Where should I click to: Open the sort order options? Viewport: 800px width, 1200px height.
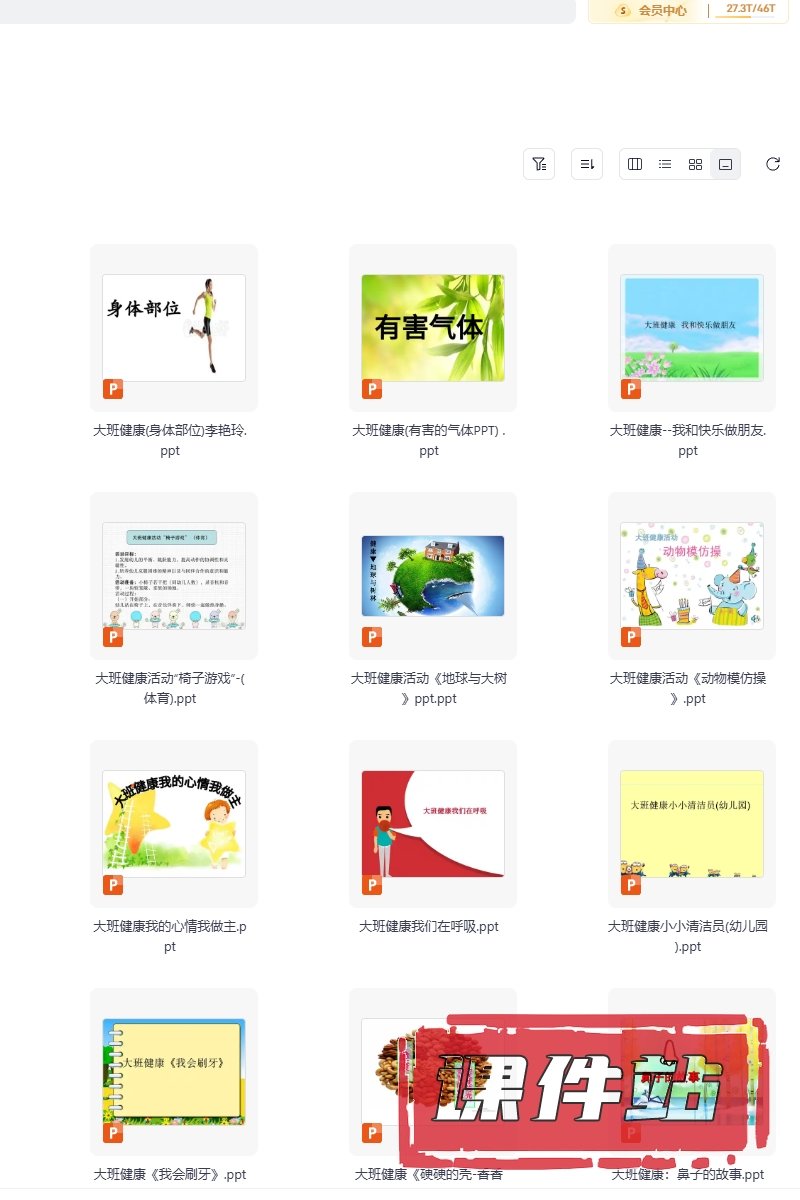587,164
